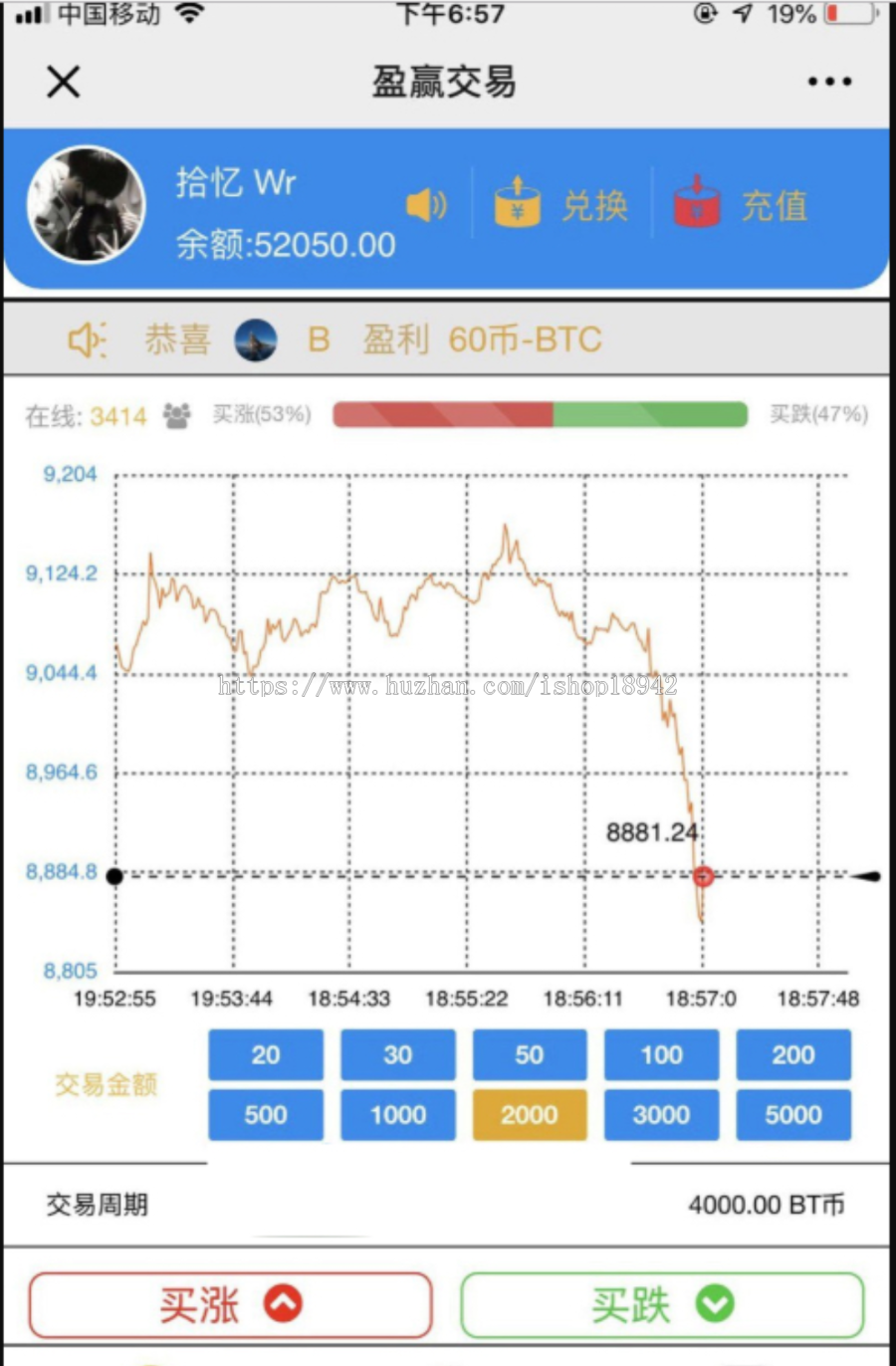Click the red price point marker on chart
Image resolution: width=896 pixels, height=1366 pixels.
pos(703,876)
